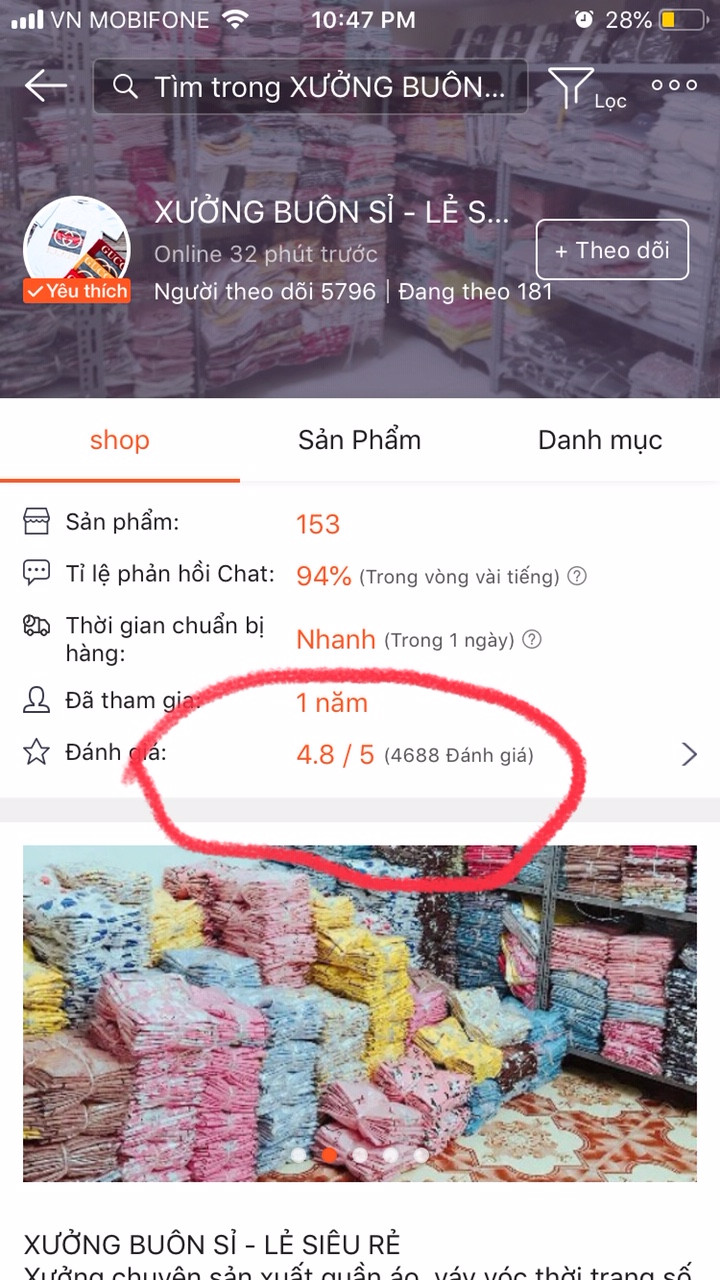Open more options with the three-dot icon
Image resolution: width=720 pixels, height=1280 pixels.
point(674,86)
